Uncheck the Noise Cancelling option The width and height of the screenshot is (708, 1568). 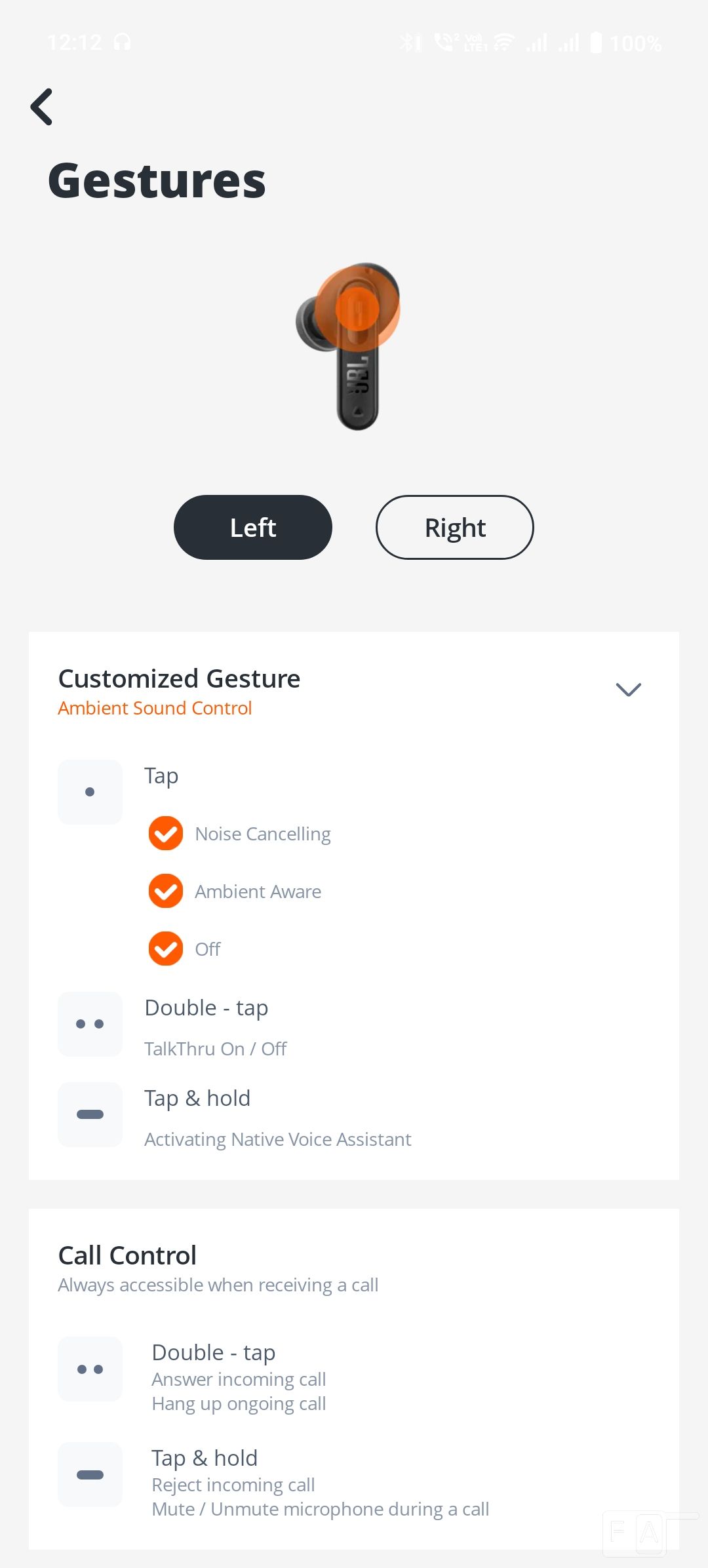click(166, 833)
